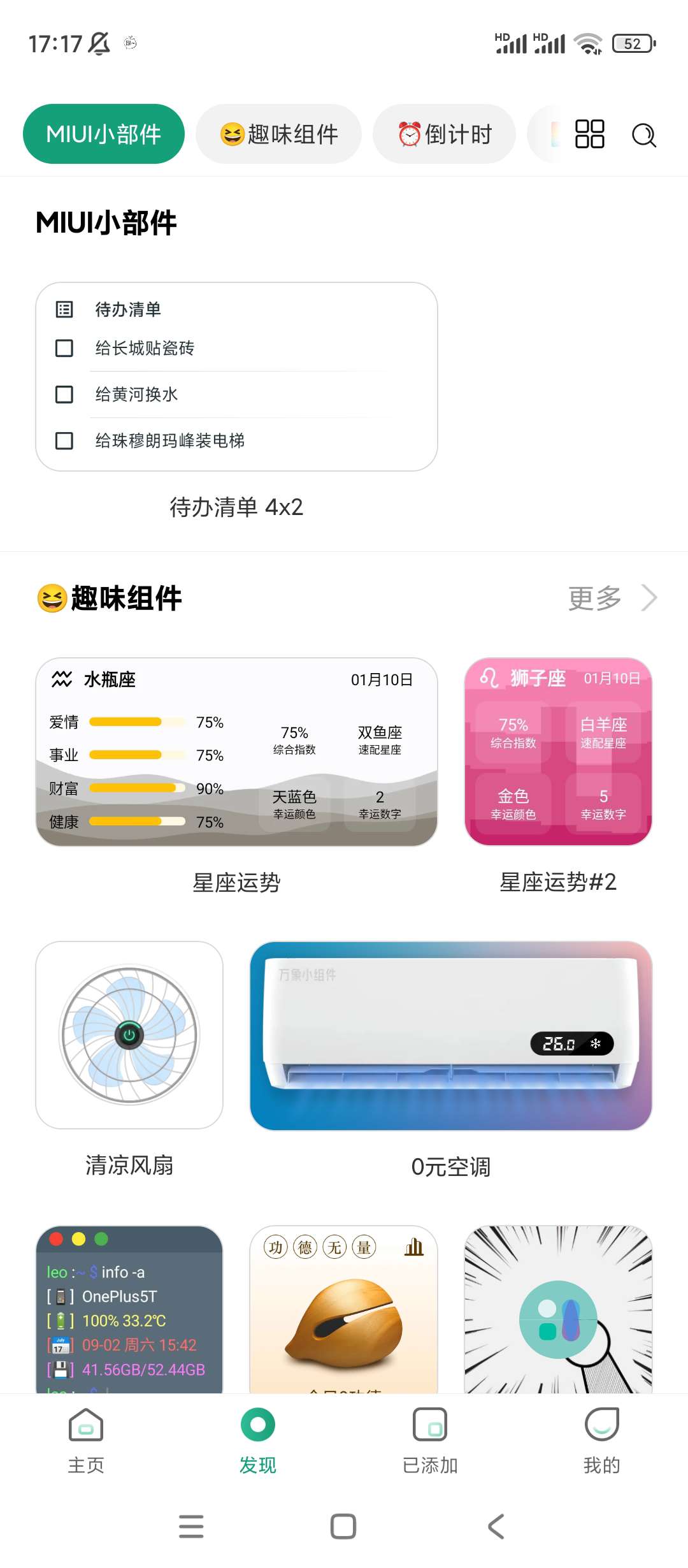The height and width of the screenshot is (1568, 688).
Task: Open the 0元空调 widget card
Action: point(451,1036)
